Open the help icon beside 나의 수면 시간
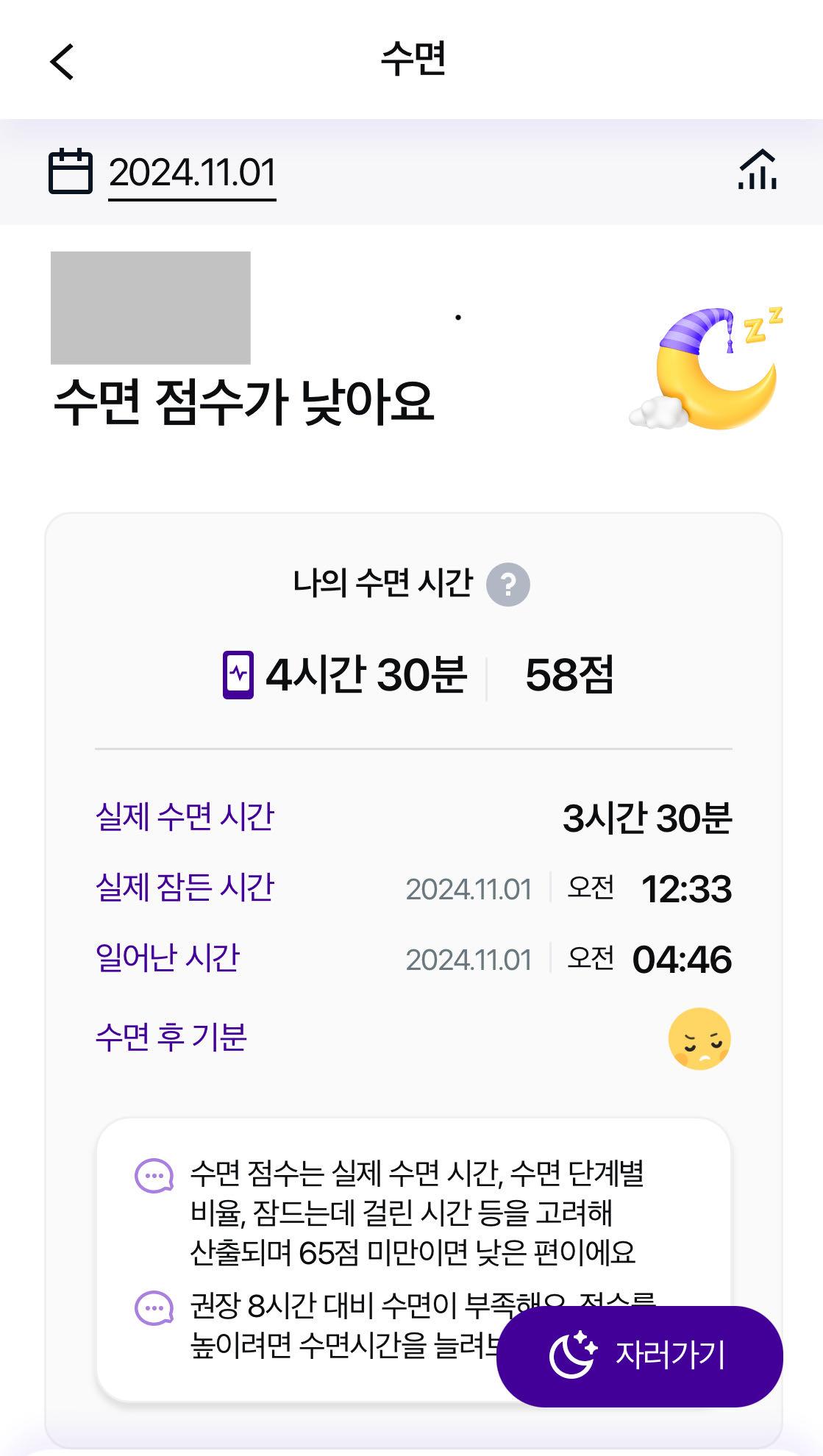Viewport: 823px width, 1456px height. [x=508, y=585]
